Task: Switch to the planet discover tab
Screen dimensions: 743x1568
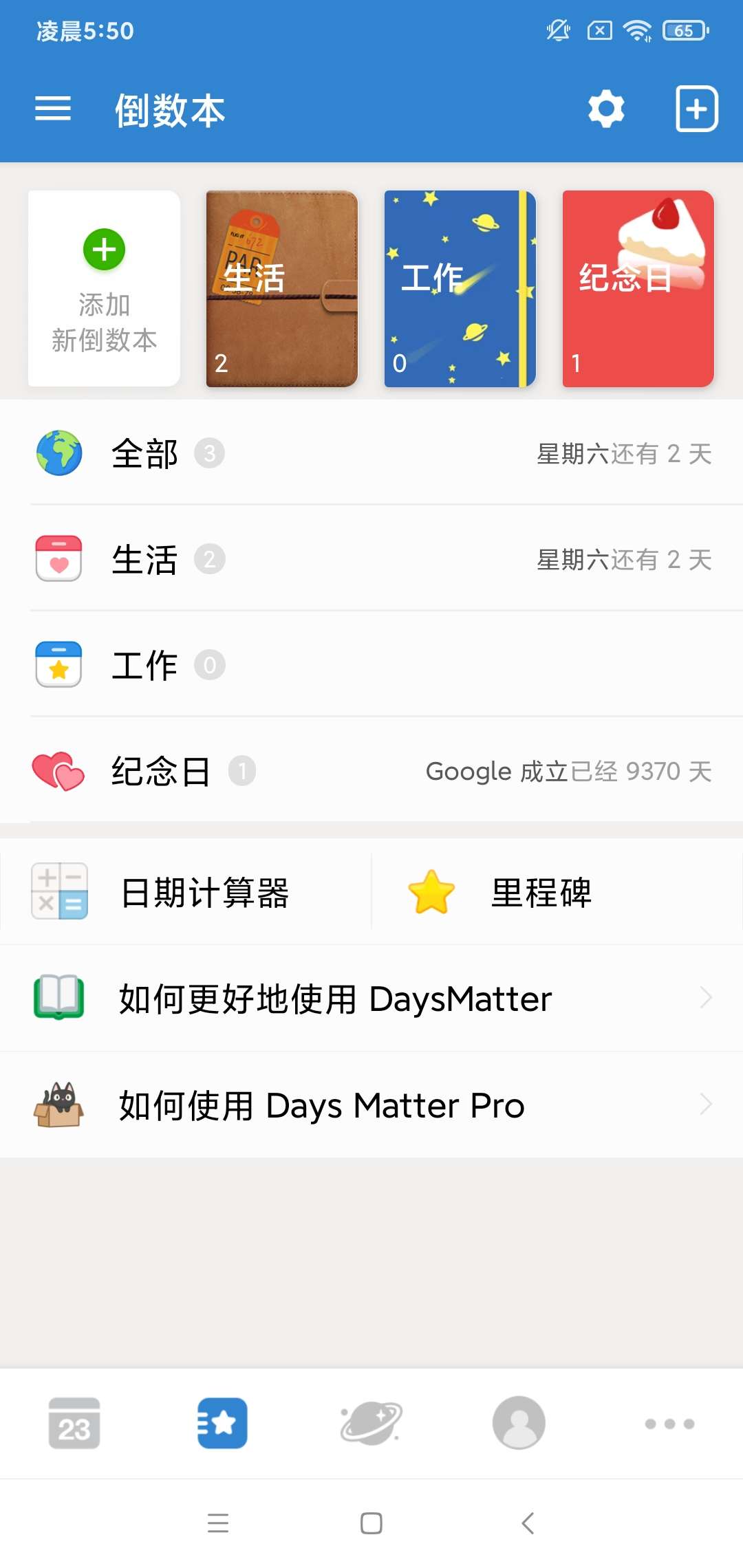Action: tap(371, 1423)
